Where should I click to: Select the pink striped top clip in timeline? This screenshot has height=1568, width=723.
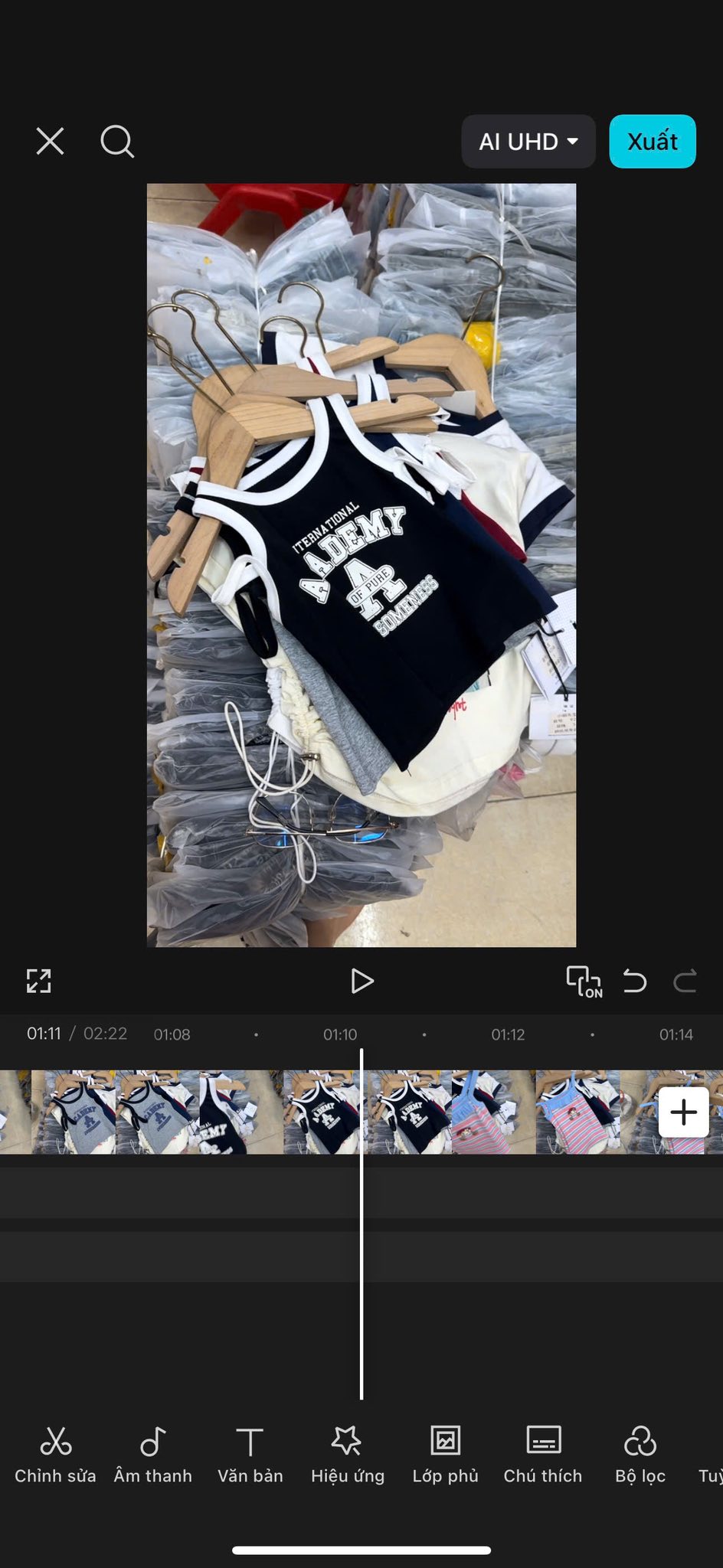[574, 1112]
